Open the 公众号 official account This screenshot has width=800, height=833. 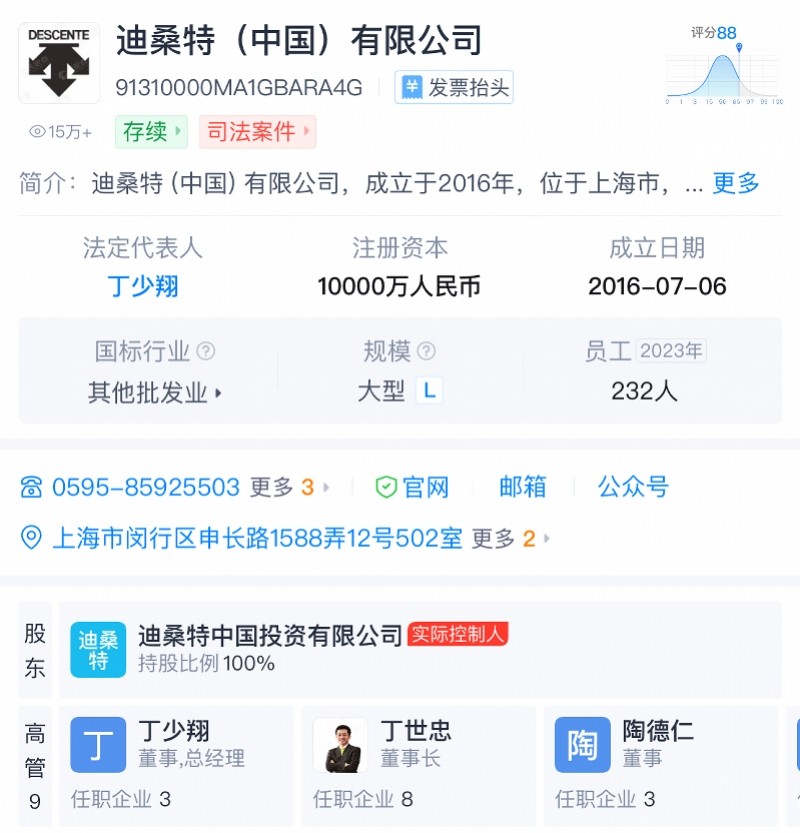633,487
